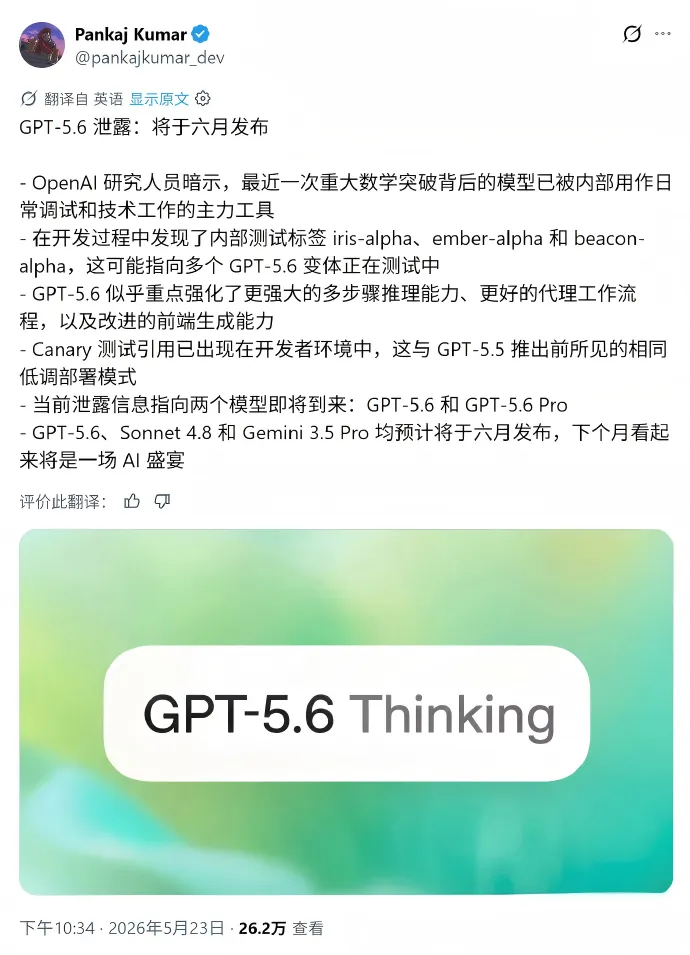Rate the translation with thumbs up
The image size is (690, 955).
point(132,501)
